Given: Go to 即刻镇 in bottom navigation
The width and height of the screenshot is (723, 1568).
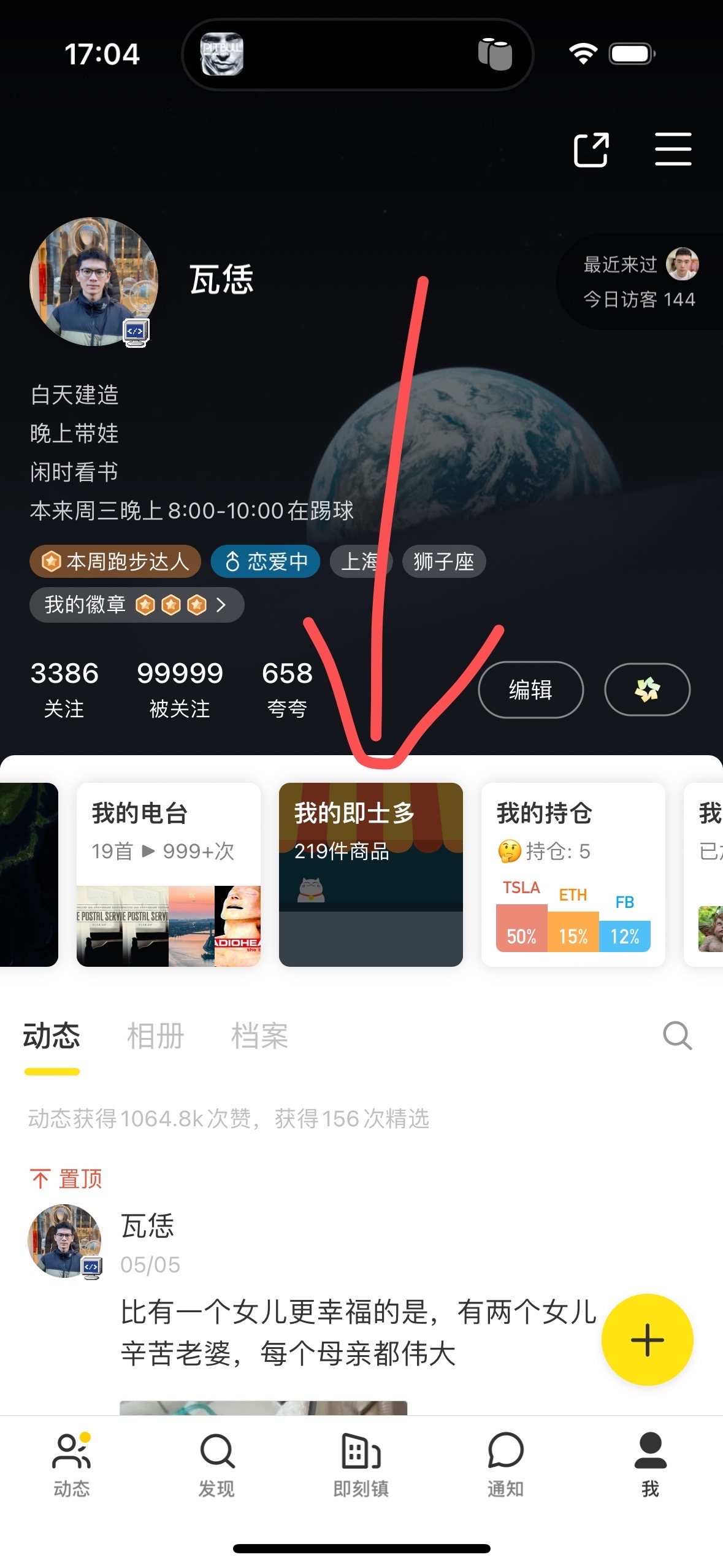Looking at the screenshot, I should tap(361, 1465).
